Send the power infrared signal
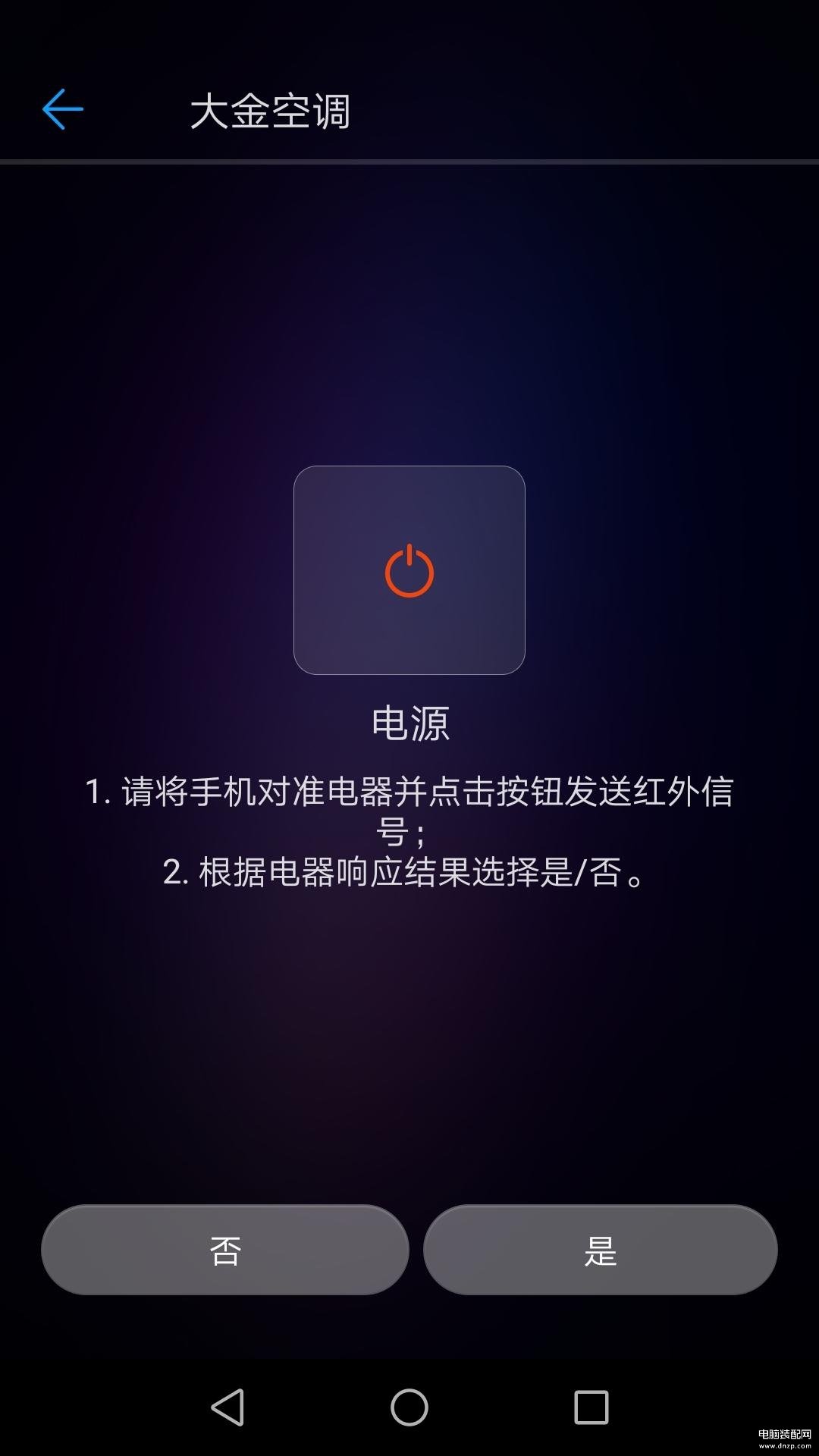Screen dimensions: 819x1456 coord(409,570)
